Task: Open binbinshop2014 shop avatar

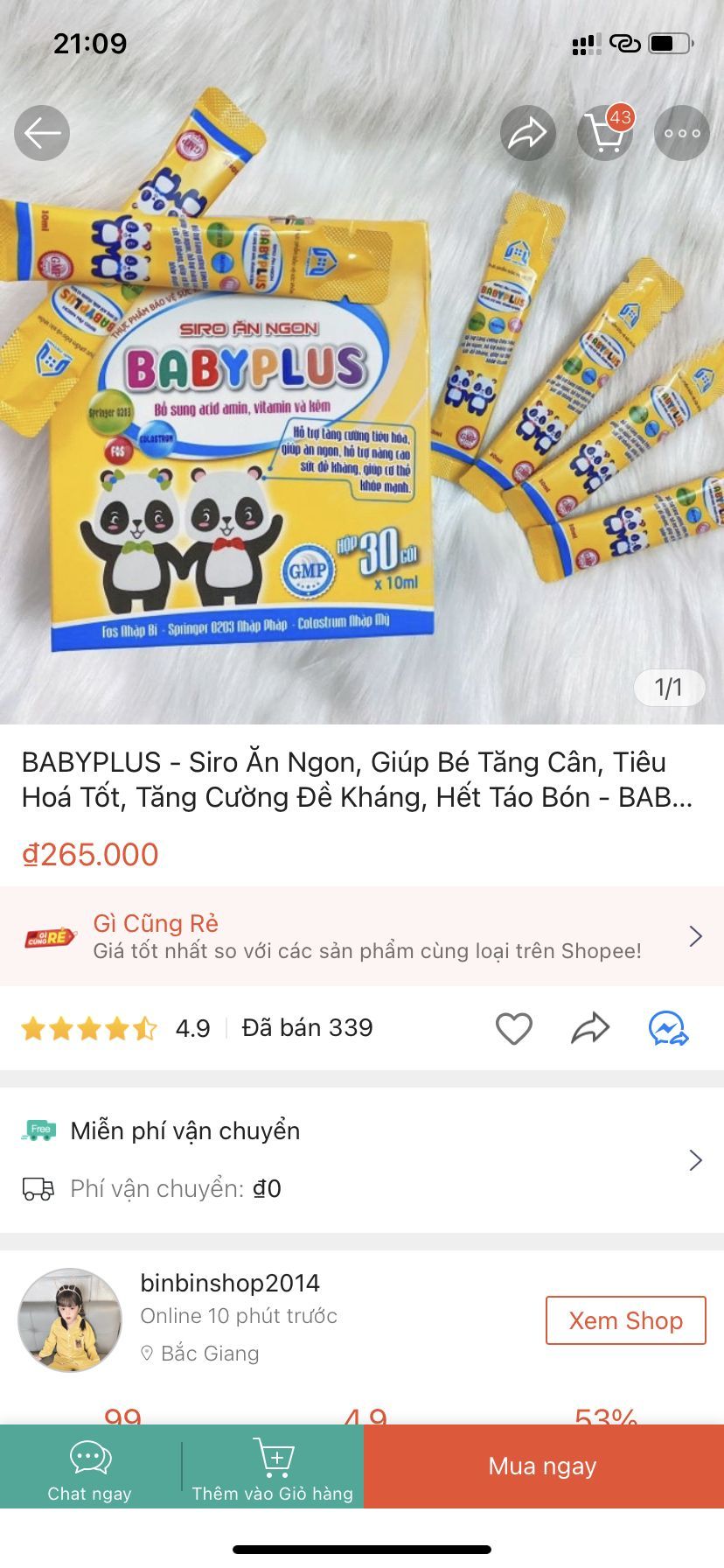Action: pos(70,1320)
